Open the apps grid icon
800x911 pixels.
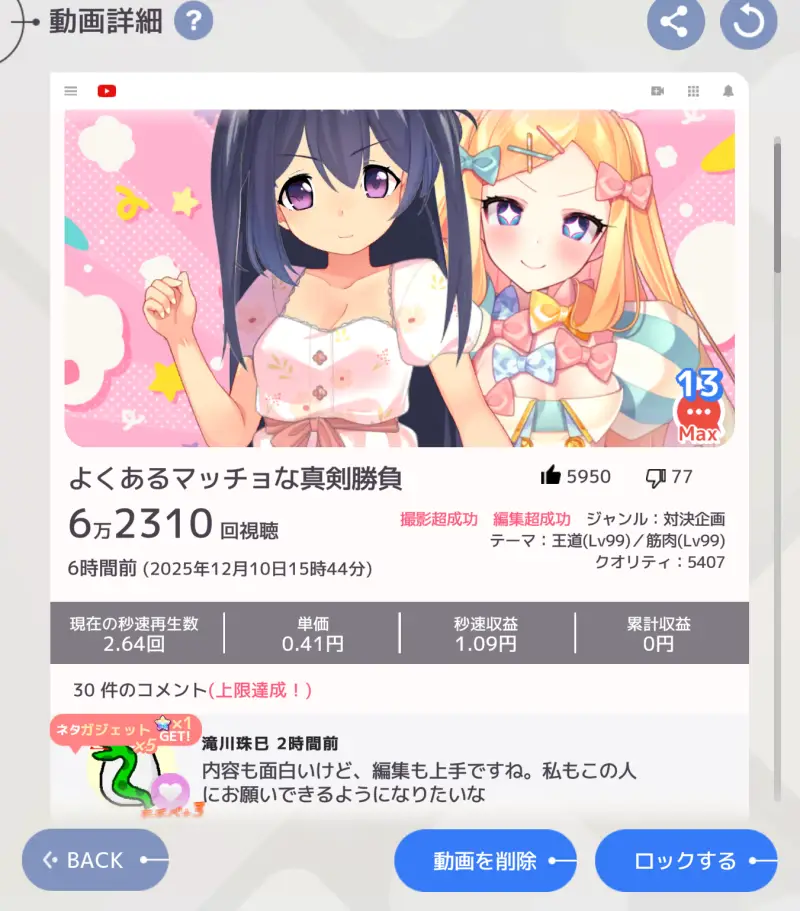coord(693,91)
